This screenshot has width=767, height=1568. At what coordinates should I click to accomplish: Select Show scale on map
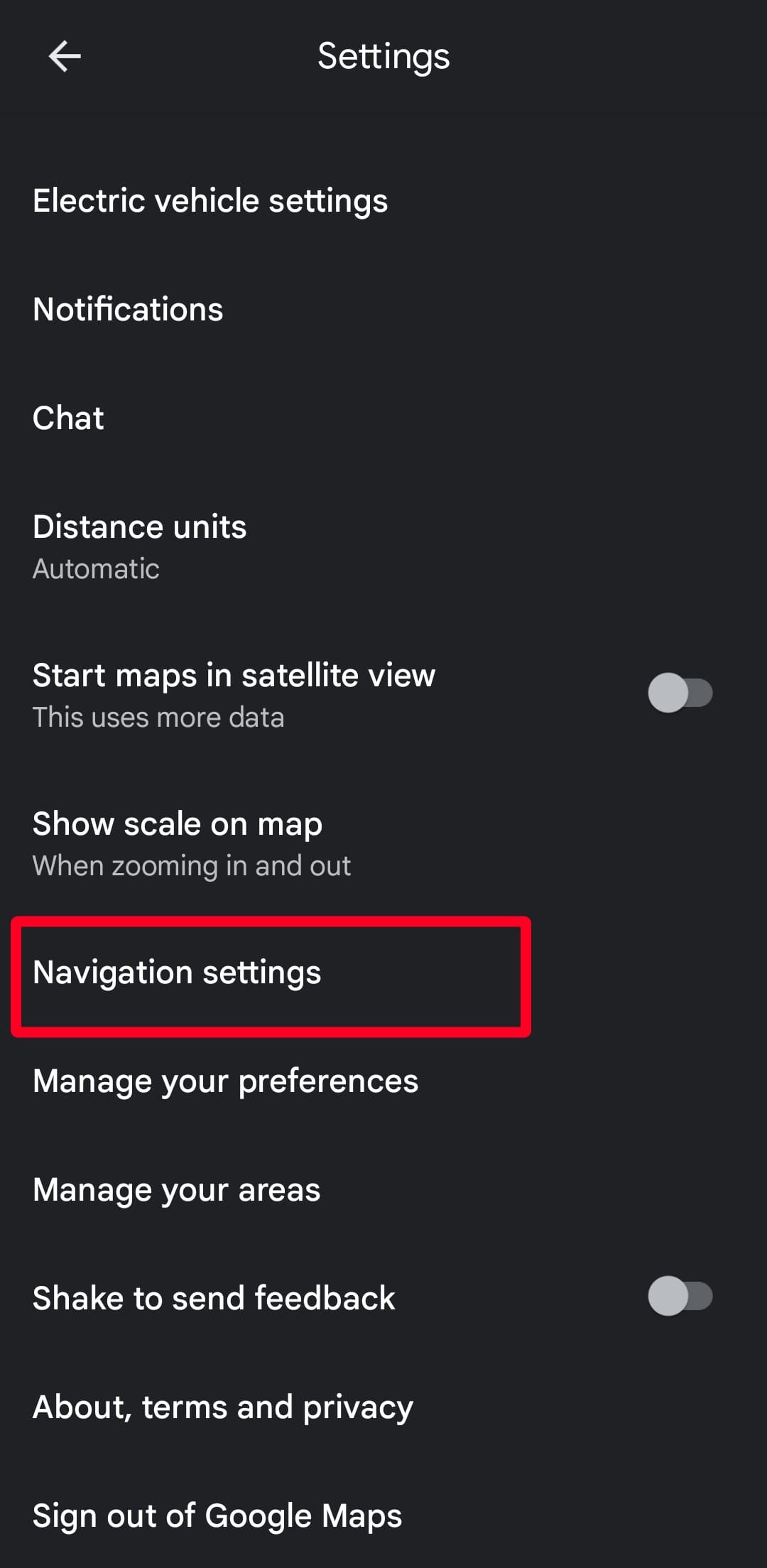pos(178,843)
